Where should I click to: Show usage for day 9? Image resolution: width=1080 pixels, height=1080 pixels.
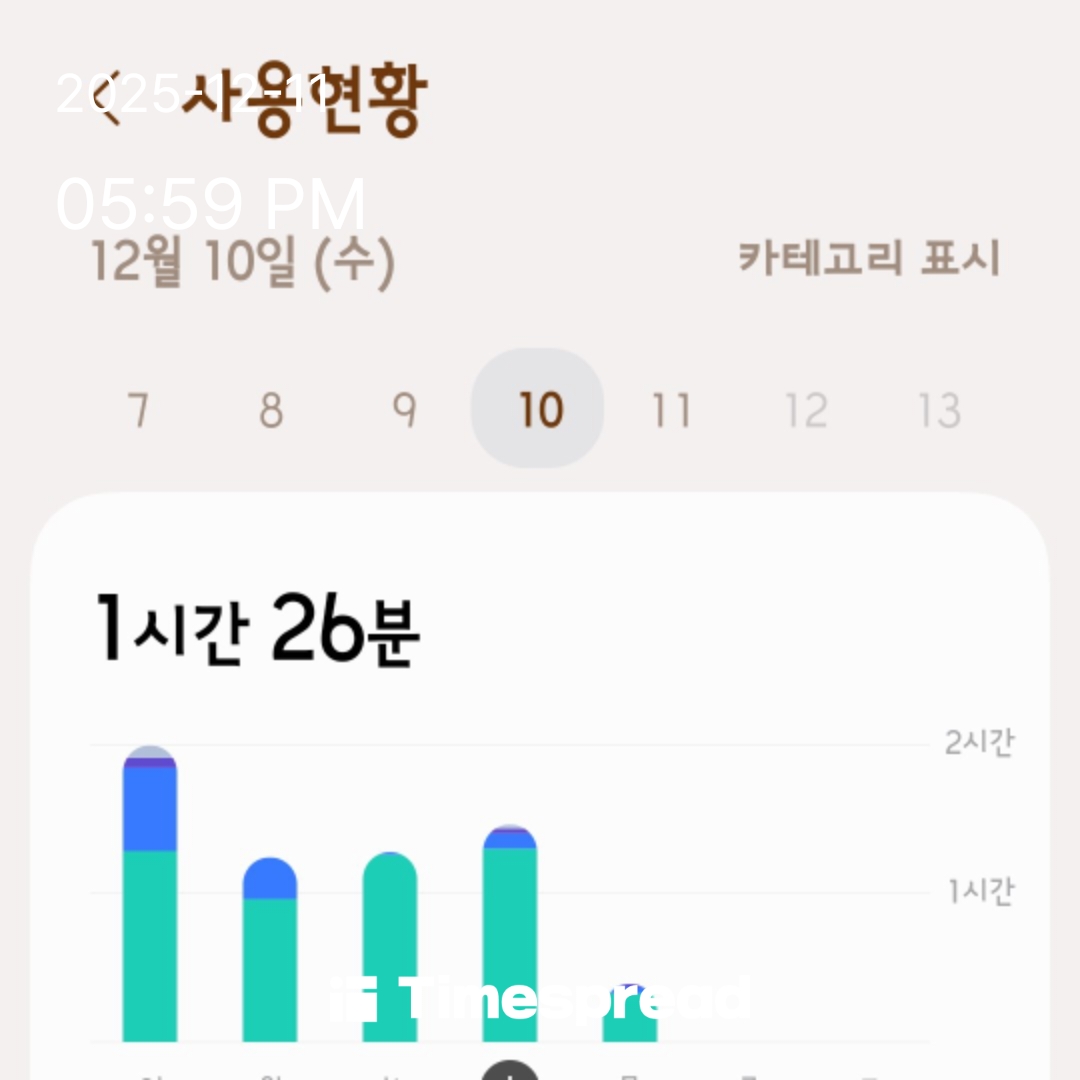[404, 410]
